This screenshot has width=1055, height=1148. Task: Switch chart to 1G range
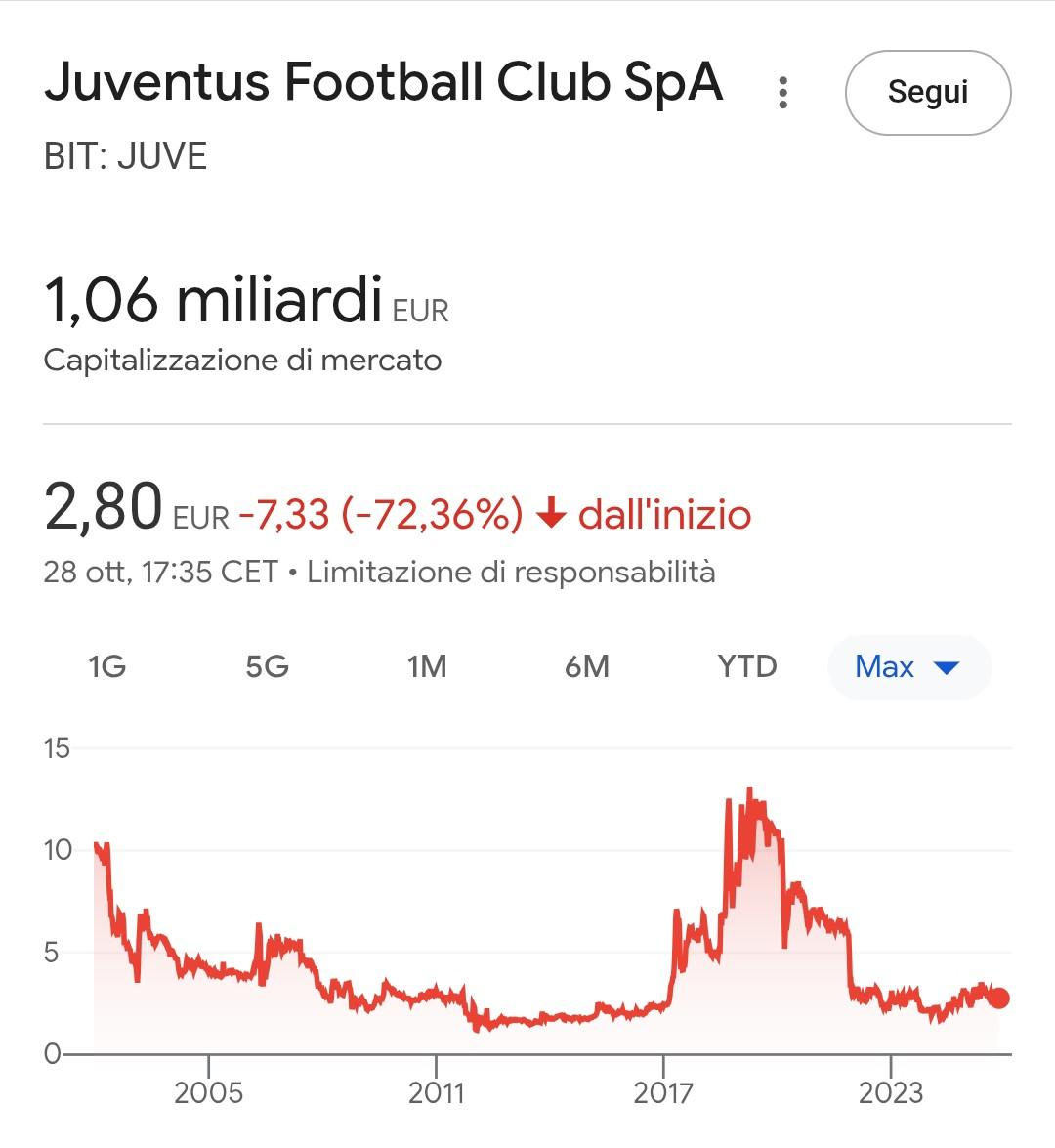[x=107, y=667]
